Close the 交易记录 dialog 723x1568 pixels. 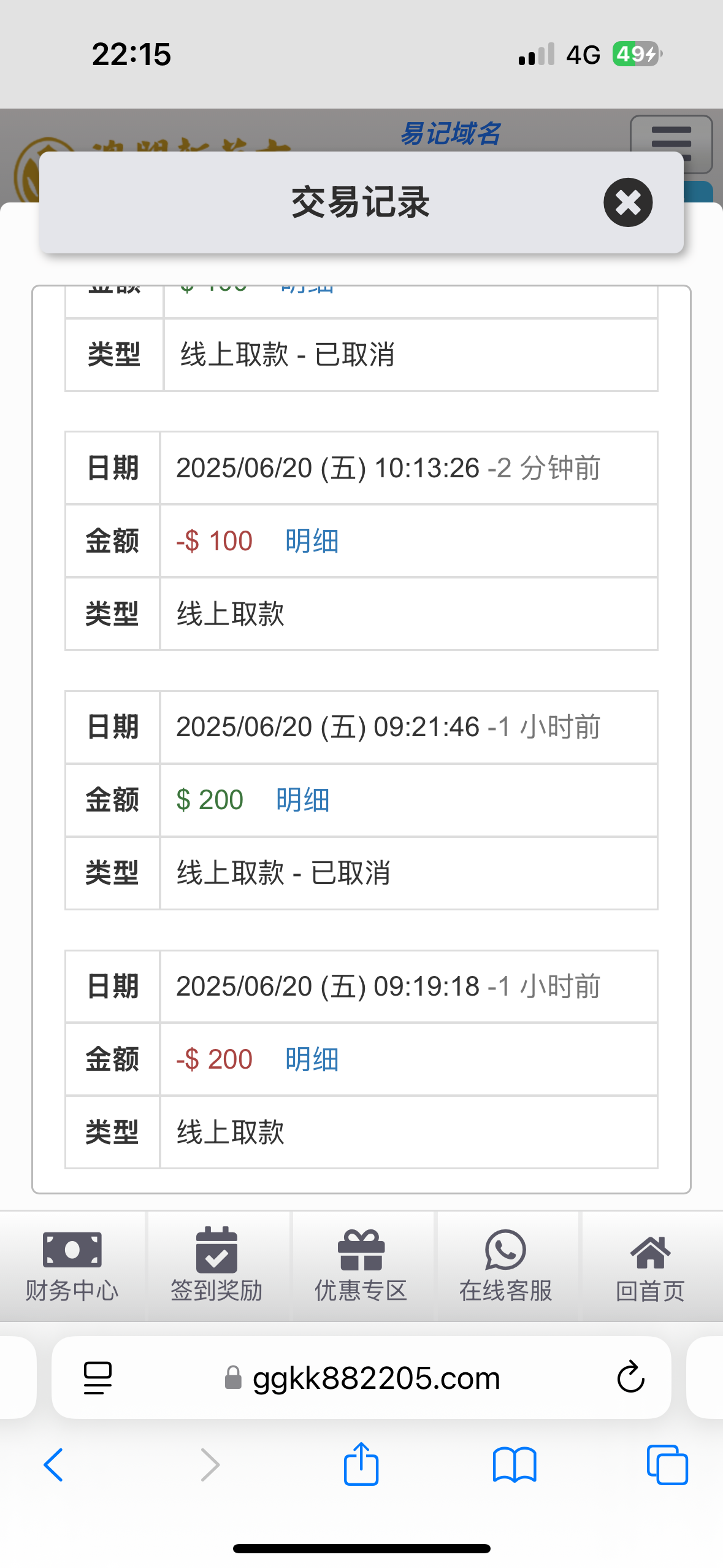tap(627, 202)
